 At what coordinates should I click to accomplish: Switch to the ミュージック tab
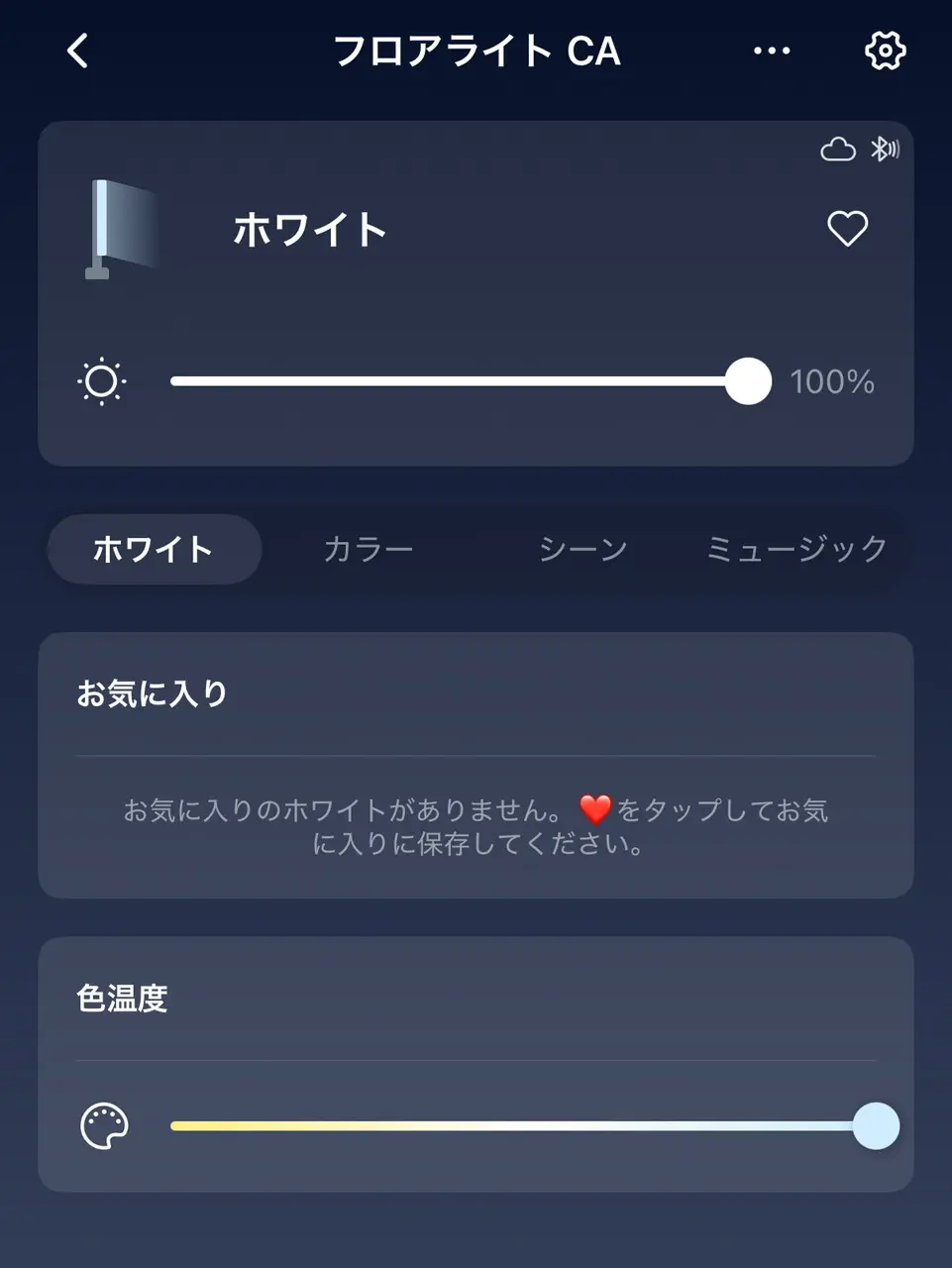point(796,549)
